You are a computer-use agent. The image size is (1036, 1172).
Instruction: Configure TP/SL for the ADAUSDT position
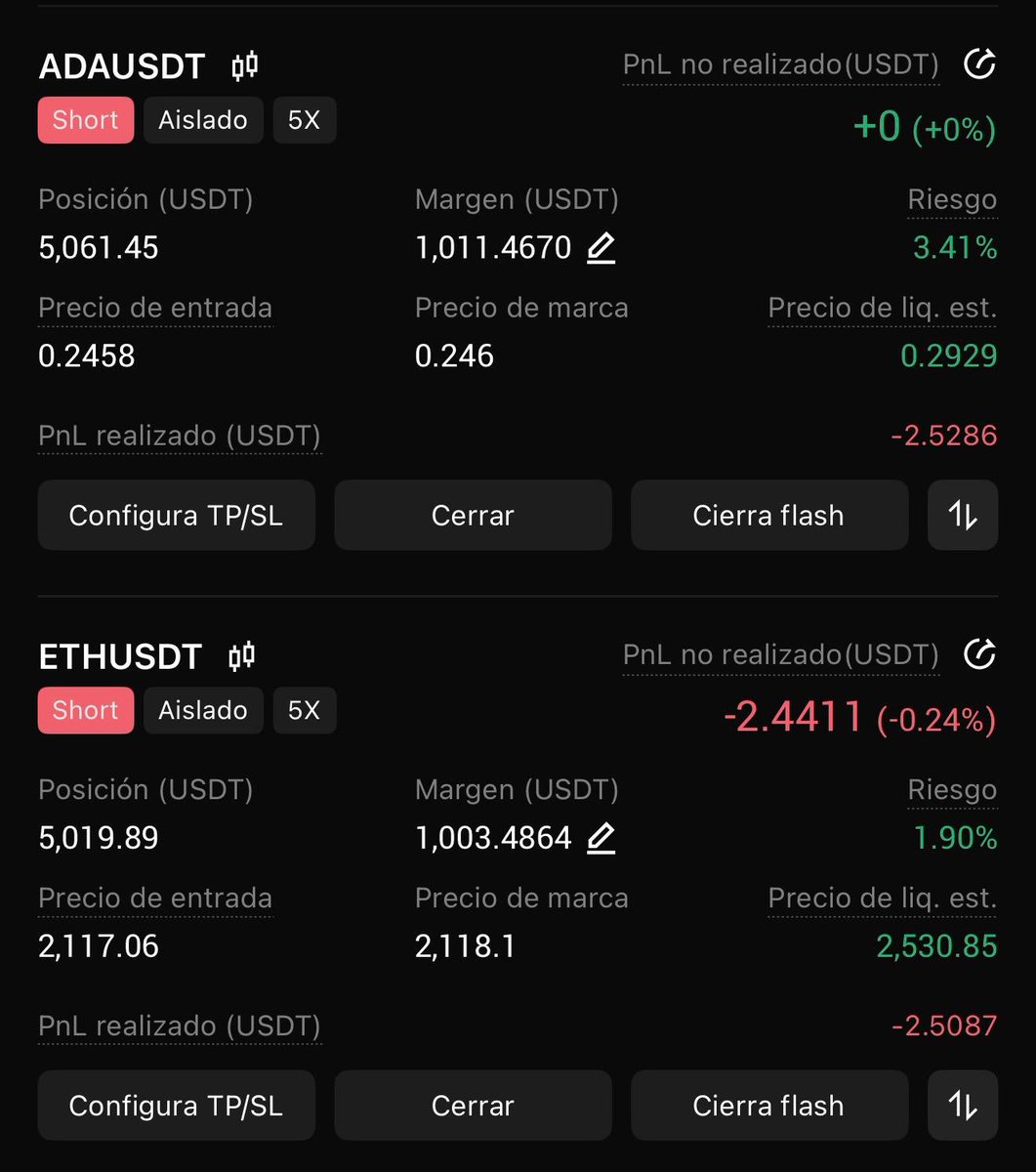(x=177, y=515)
